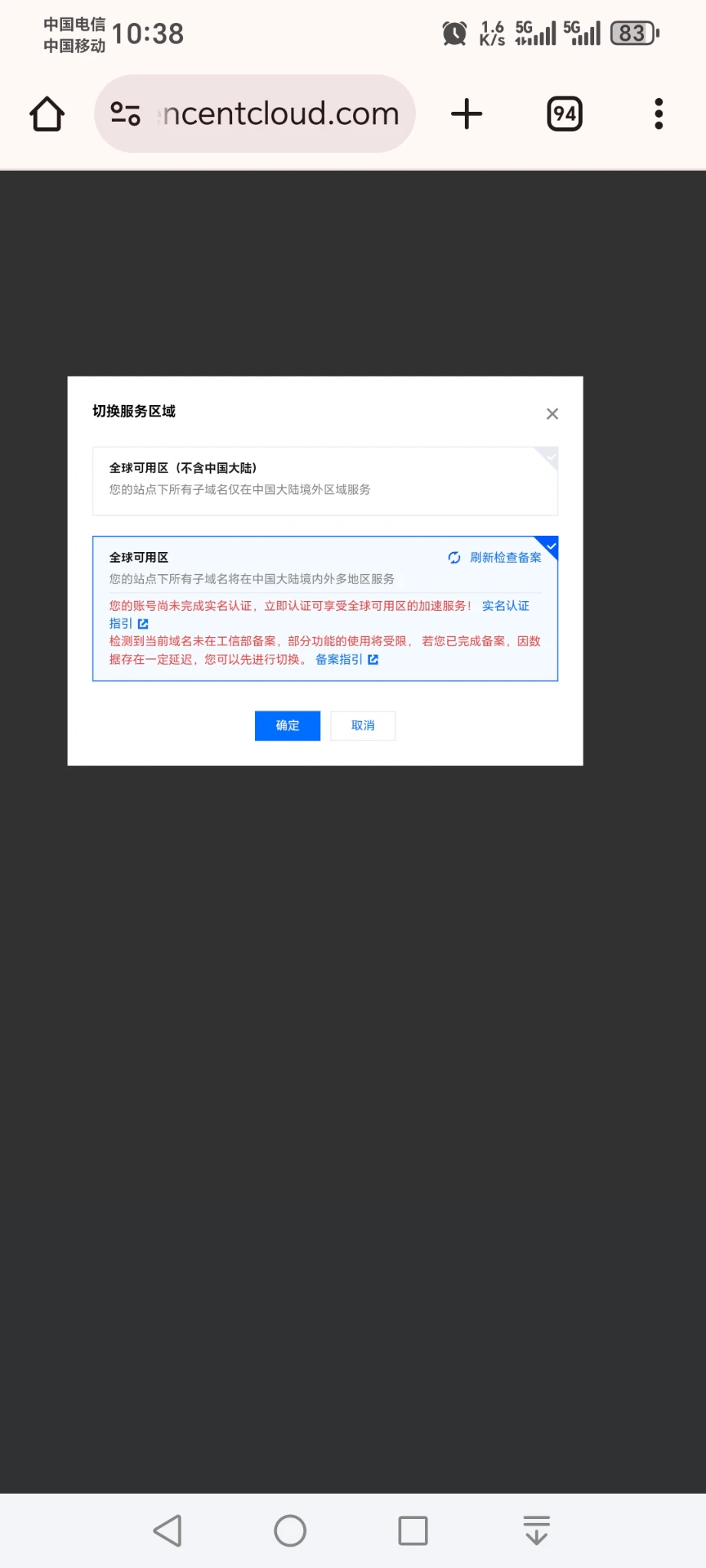The height and width of the screenshot is (1568, 706).
Task: Open the URL address bar
Action: (x=280, y=114)
